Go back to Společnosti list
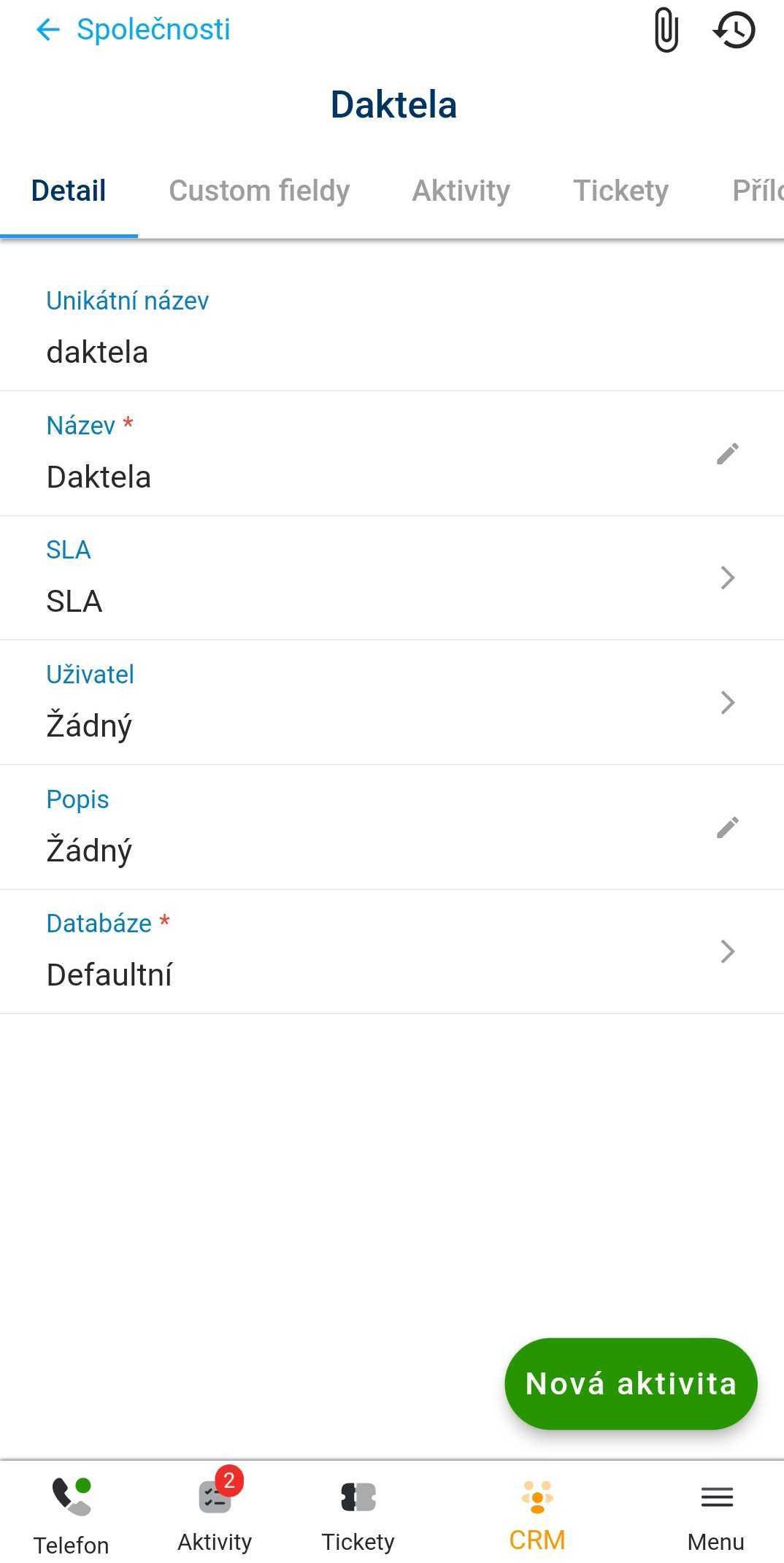This screenshot has width=784, height=1563. coord(132,30)
